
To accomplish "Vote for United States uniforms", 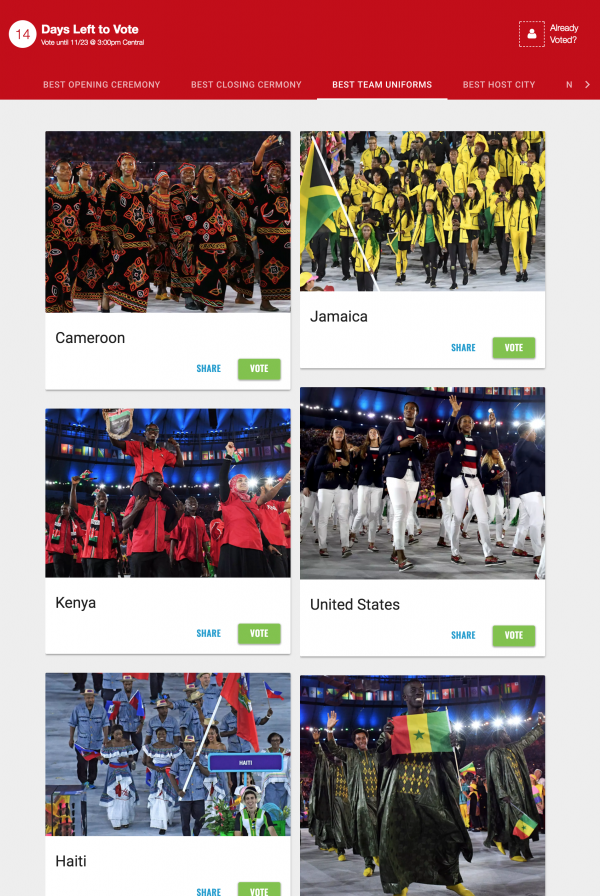I will pyautogui.click(x=514, y=635).
